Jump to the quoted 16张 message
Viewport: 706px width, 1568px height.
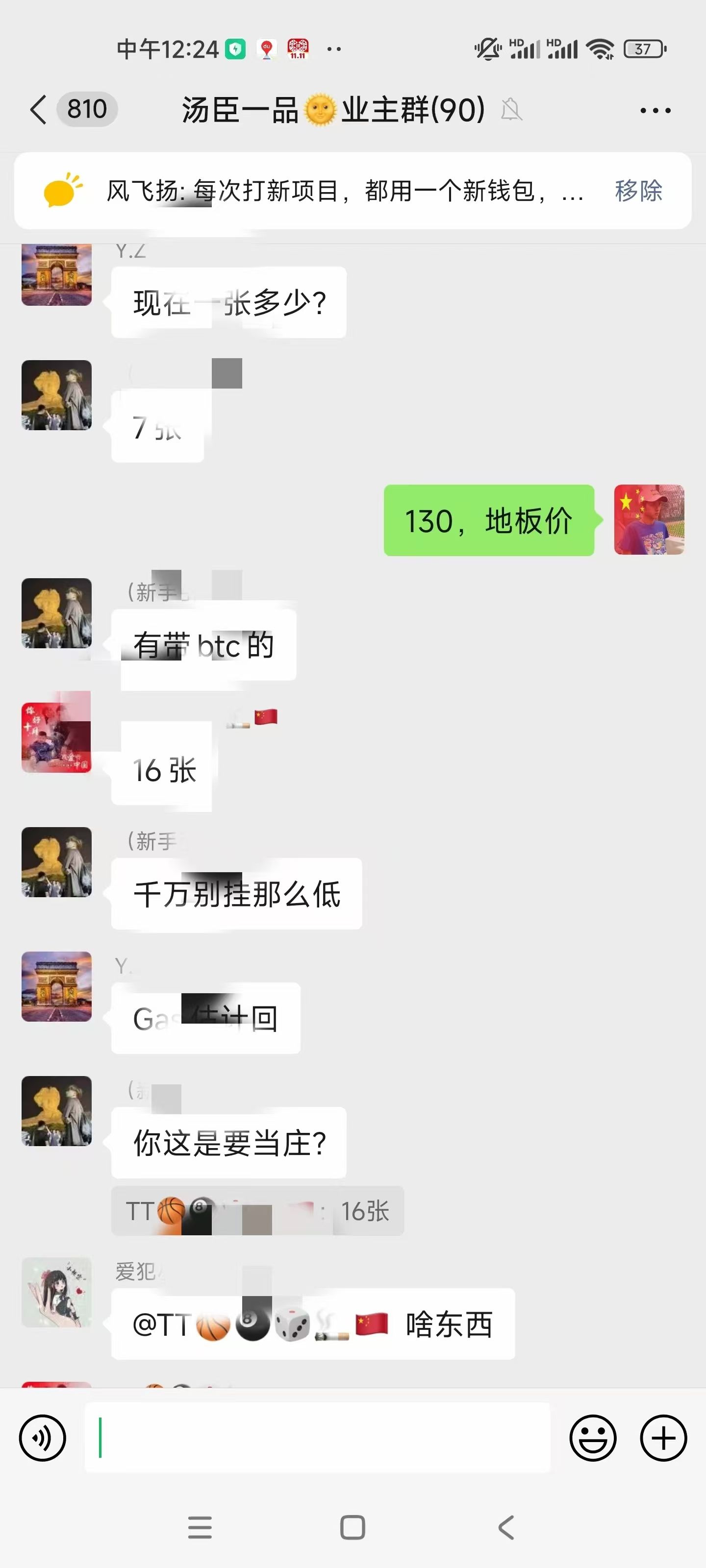257,1211
